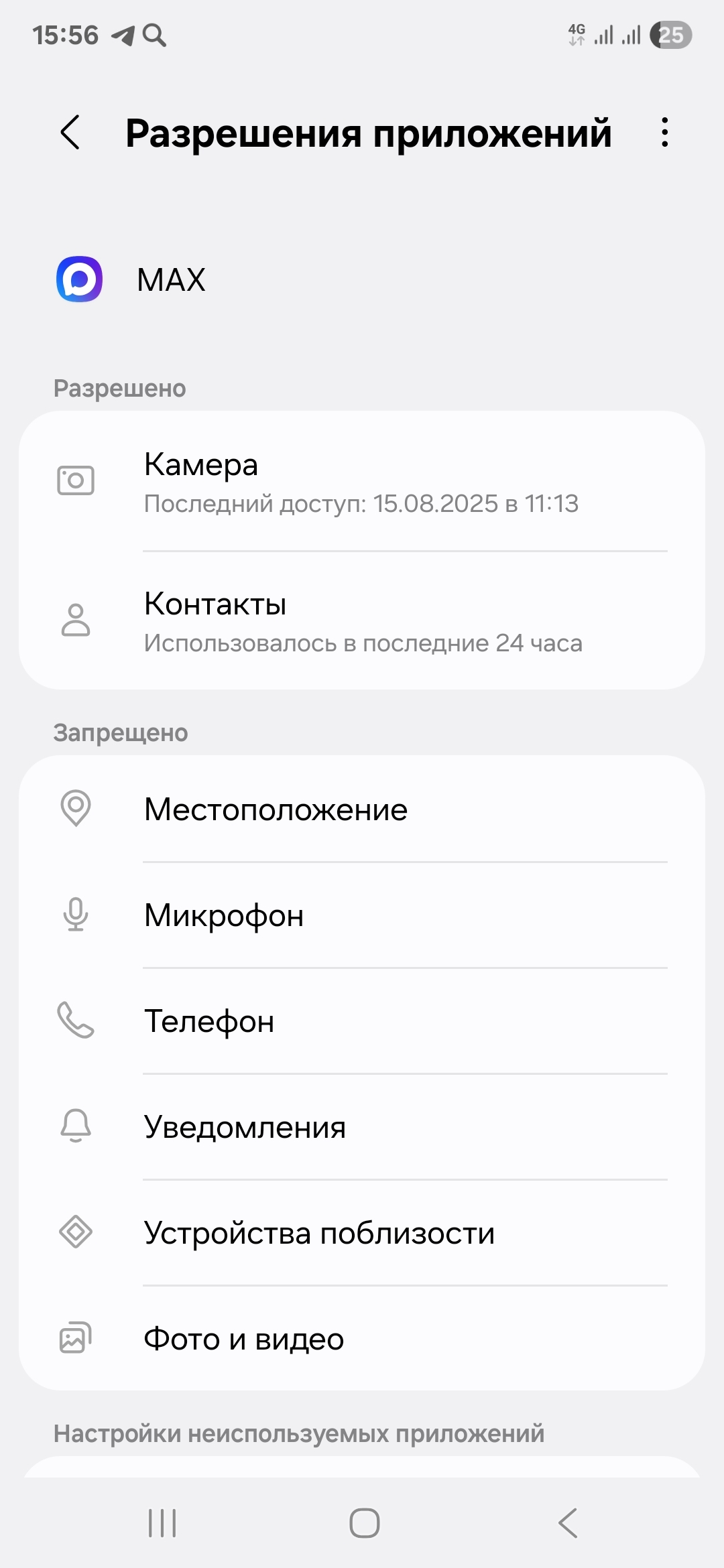724x1568 pixels.
Task: Show recent apps from navigation bar
Action: pos(162,1523)
